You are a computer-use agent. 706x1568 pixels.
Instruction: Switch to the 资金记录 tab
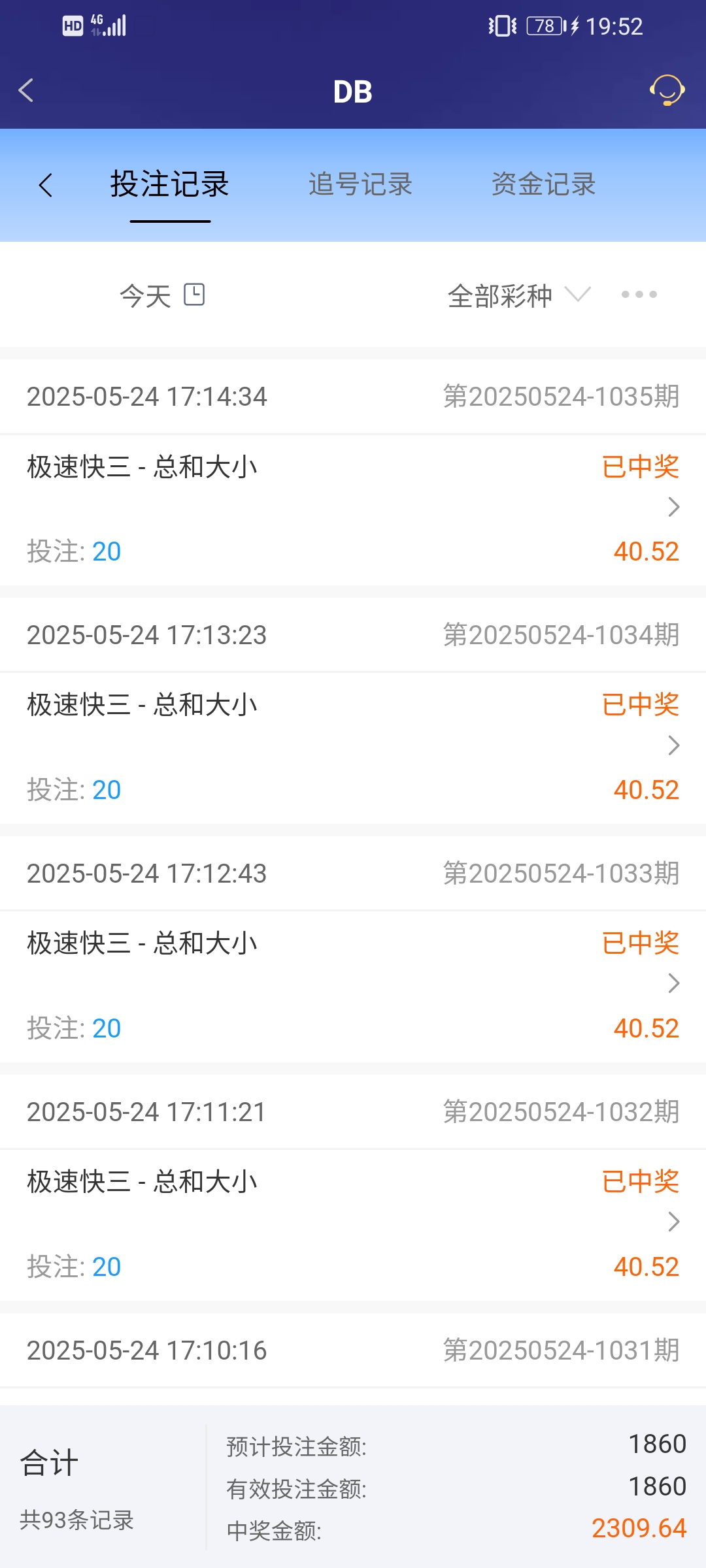coord(543,185)
